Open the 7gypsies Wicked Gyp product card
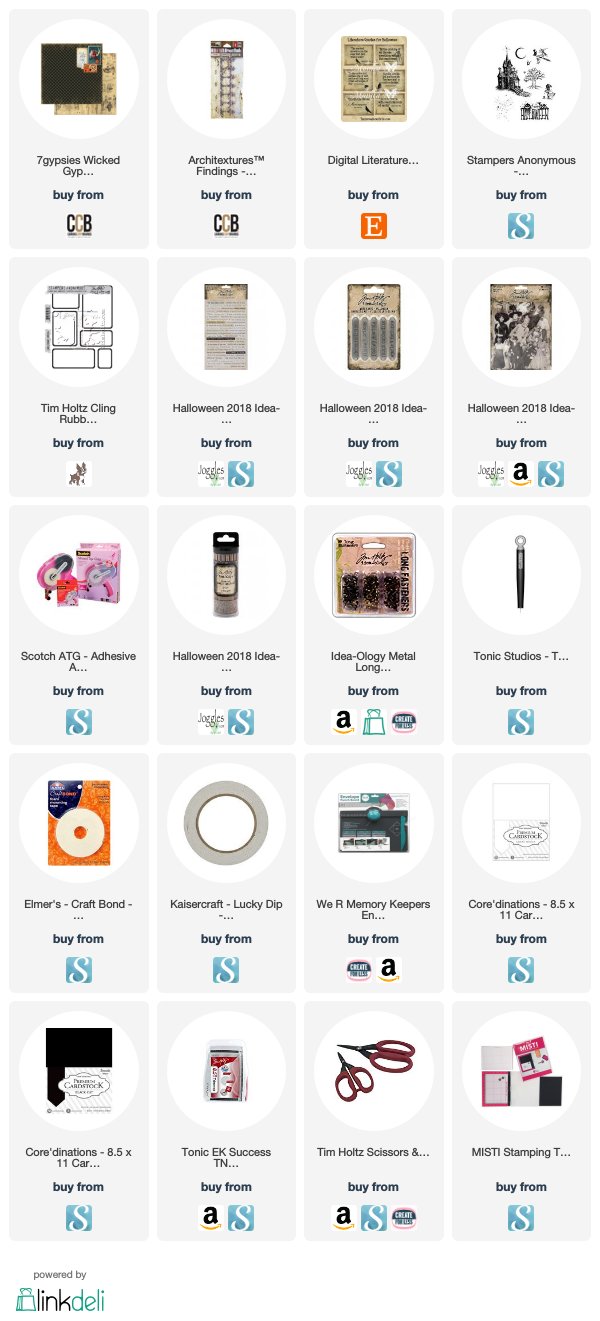 [x=79, y=128]
